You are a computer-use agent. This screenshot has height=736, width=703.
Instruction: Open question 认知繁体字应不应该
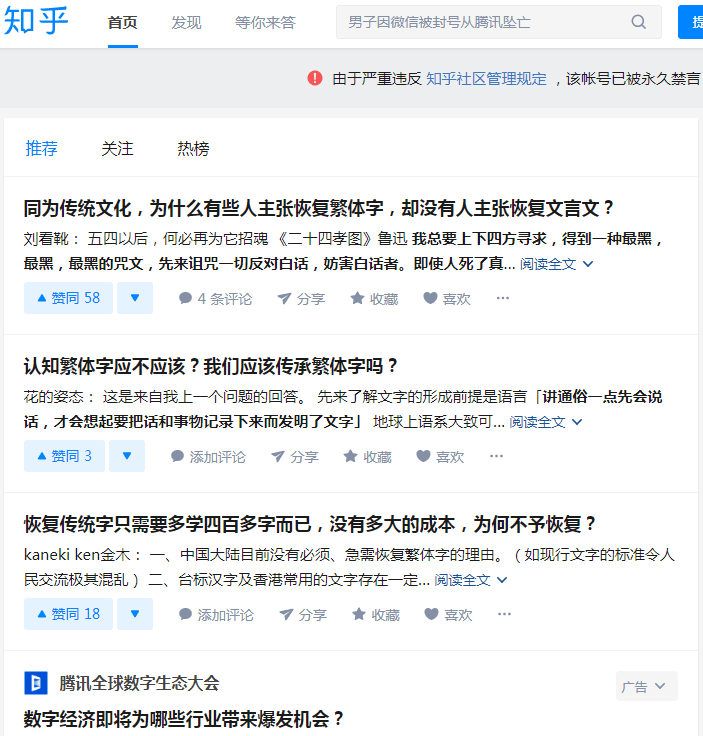(211, 366)
